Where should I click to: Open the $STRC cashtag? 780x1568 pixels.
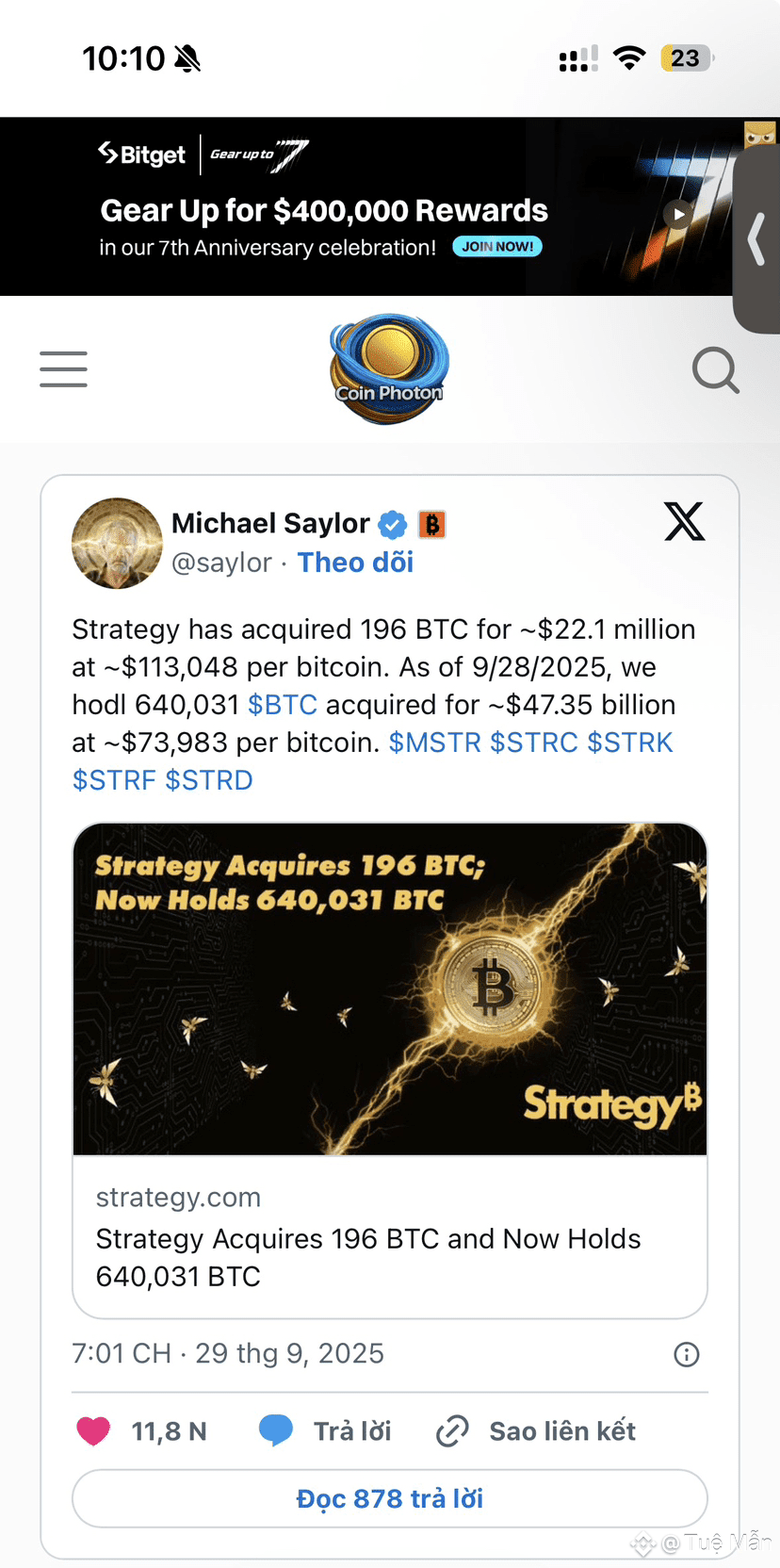tap(534, 743)
